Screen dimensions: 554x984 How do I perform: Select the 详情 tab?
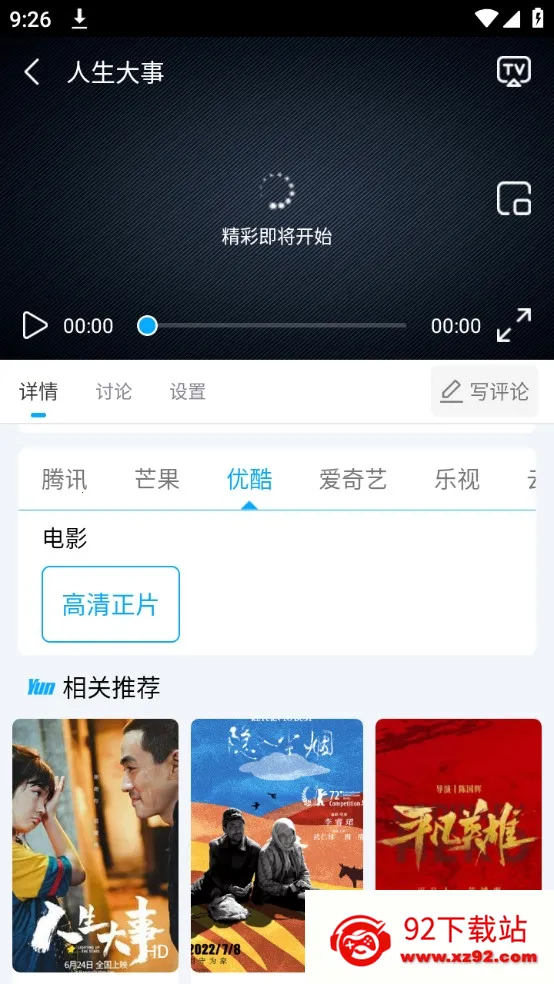(x=38, y=392)
